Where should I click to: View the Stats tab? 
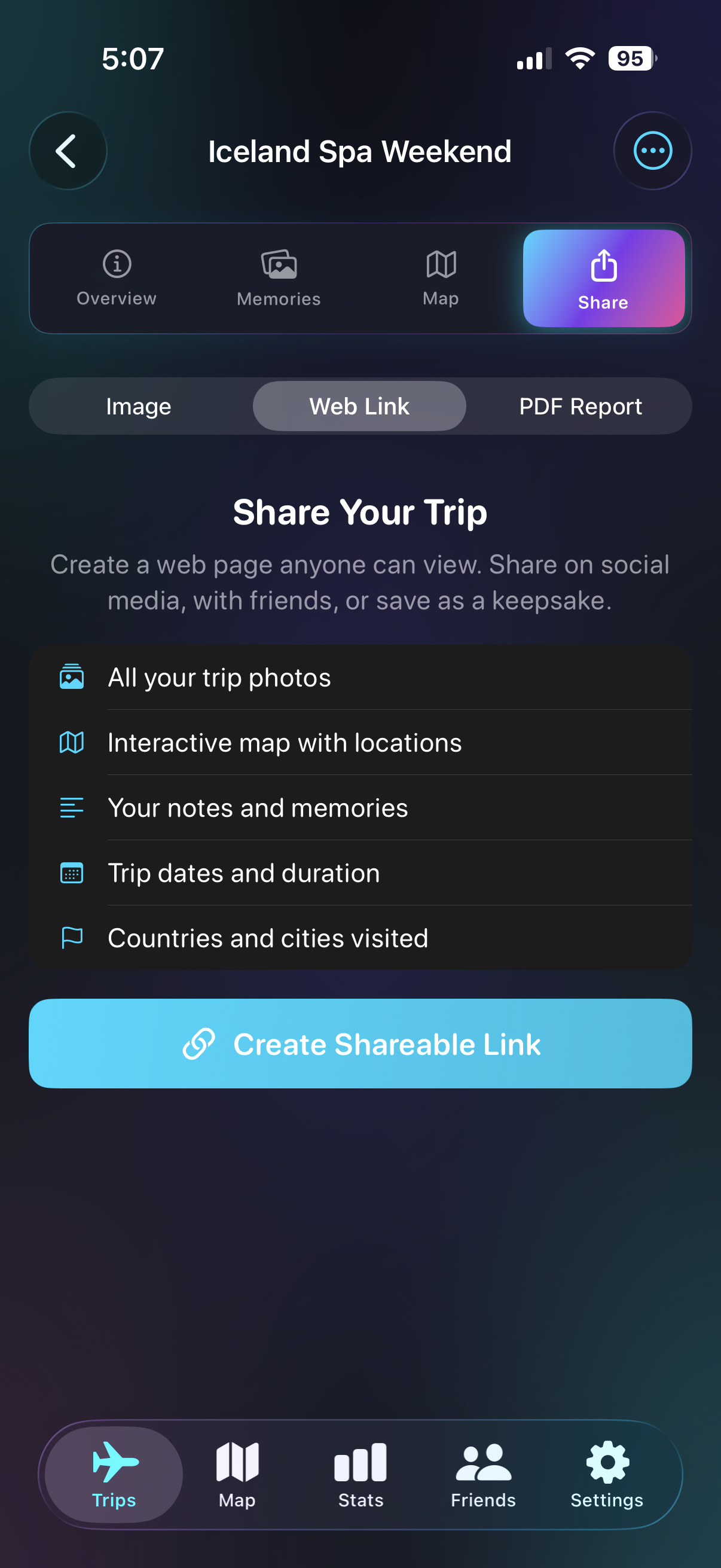point(361,1474)
